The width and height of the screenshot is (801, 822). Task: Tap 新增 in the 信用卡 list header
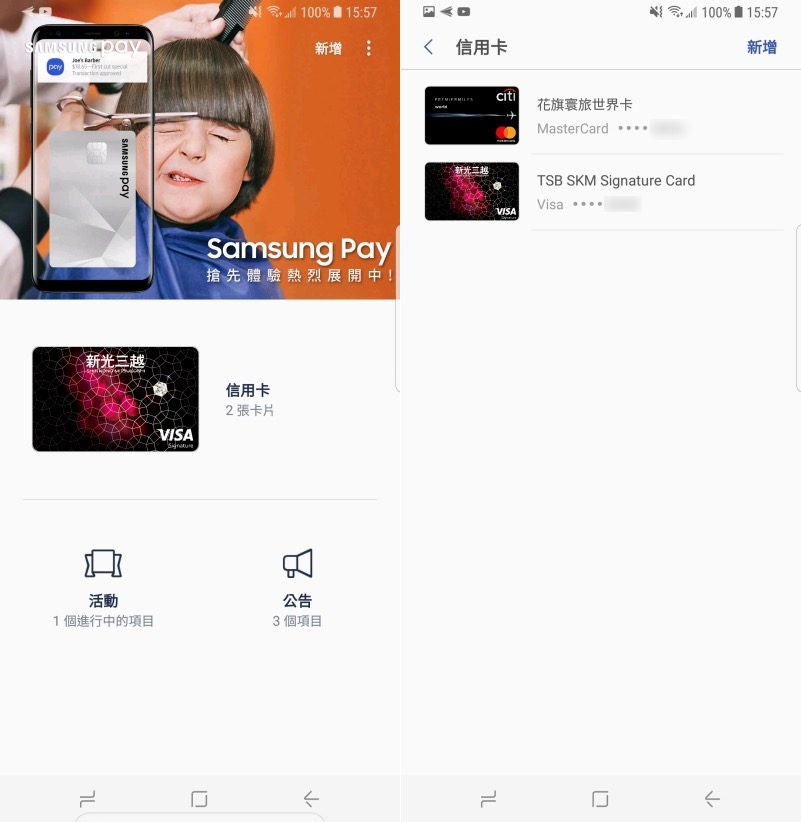[x=761, y=47]
